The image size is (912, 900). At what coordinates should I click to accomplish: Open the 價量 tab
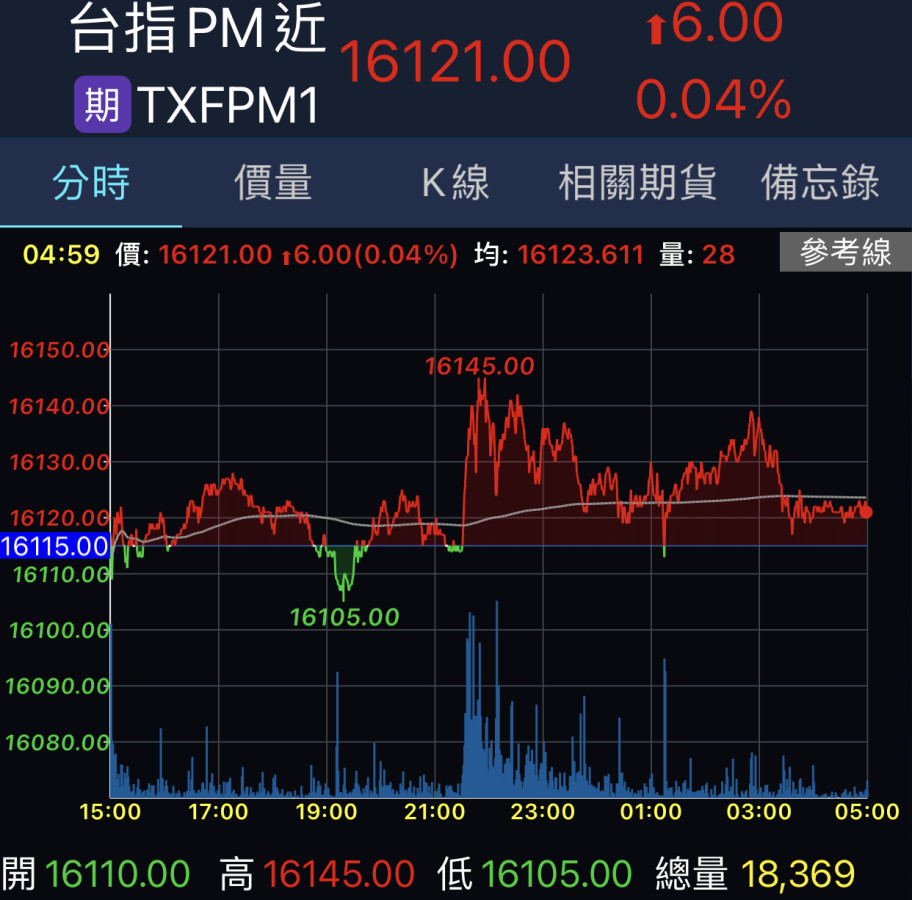click(273, 183)
